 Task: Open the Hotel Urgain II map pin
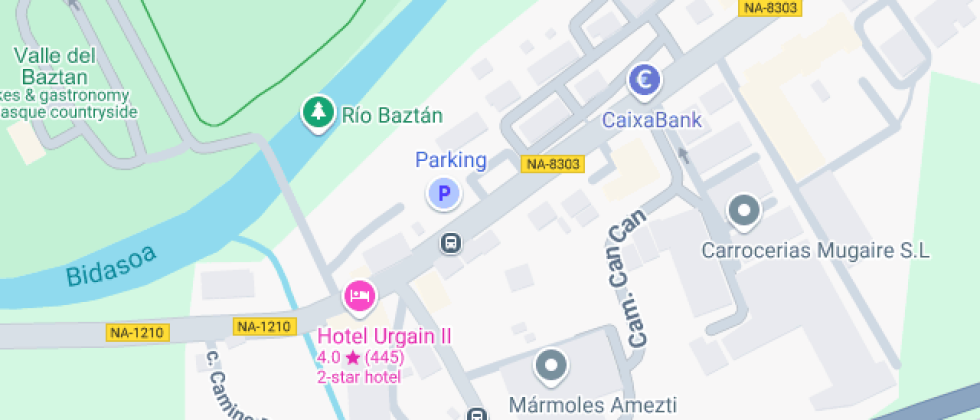point(360,296)
